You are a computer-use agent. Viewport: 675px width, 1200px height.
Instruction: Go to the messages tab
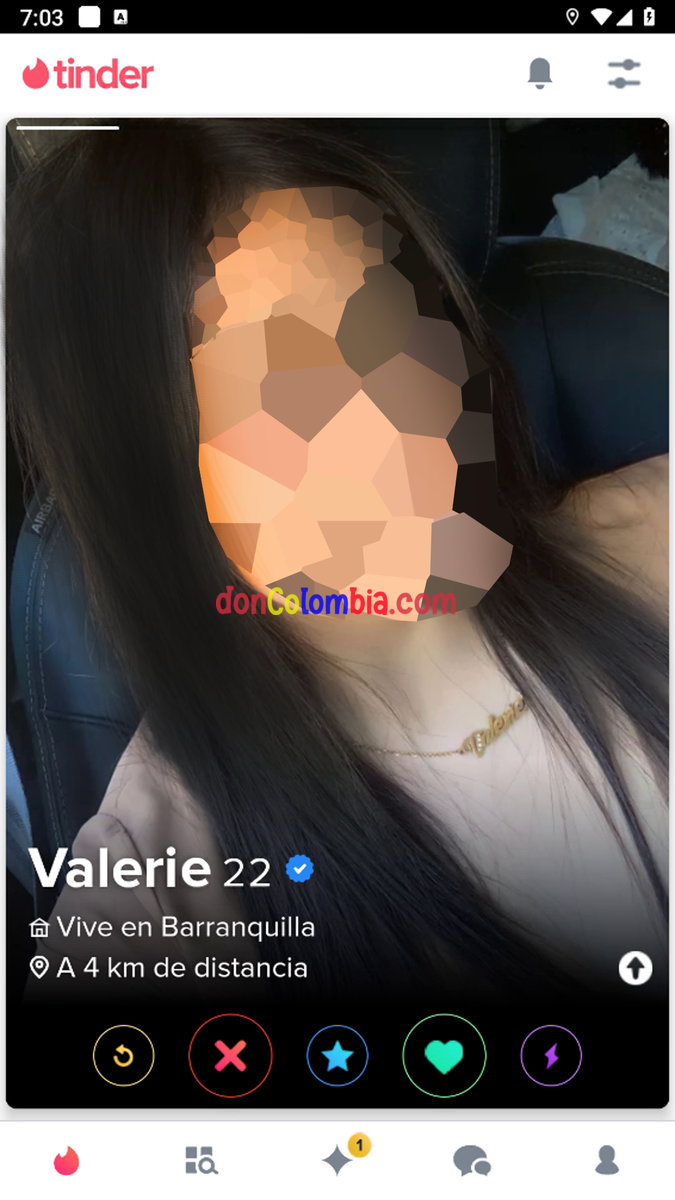click(x=472, y=1160)
